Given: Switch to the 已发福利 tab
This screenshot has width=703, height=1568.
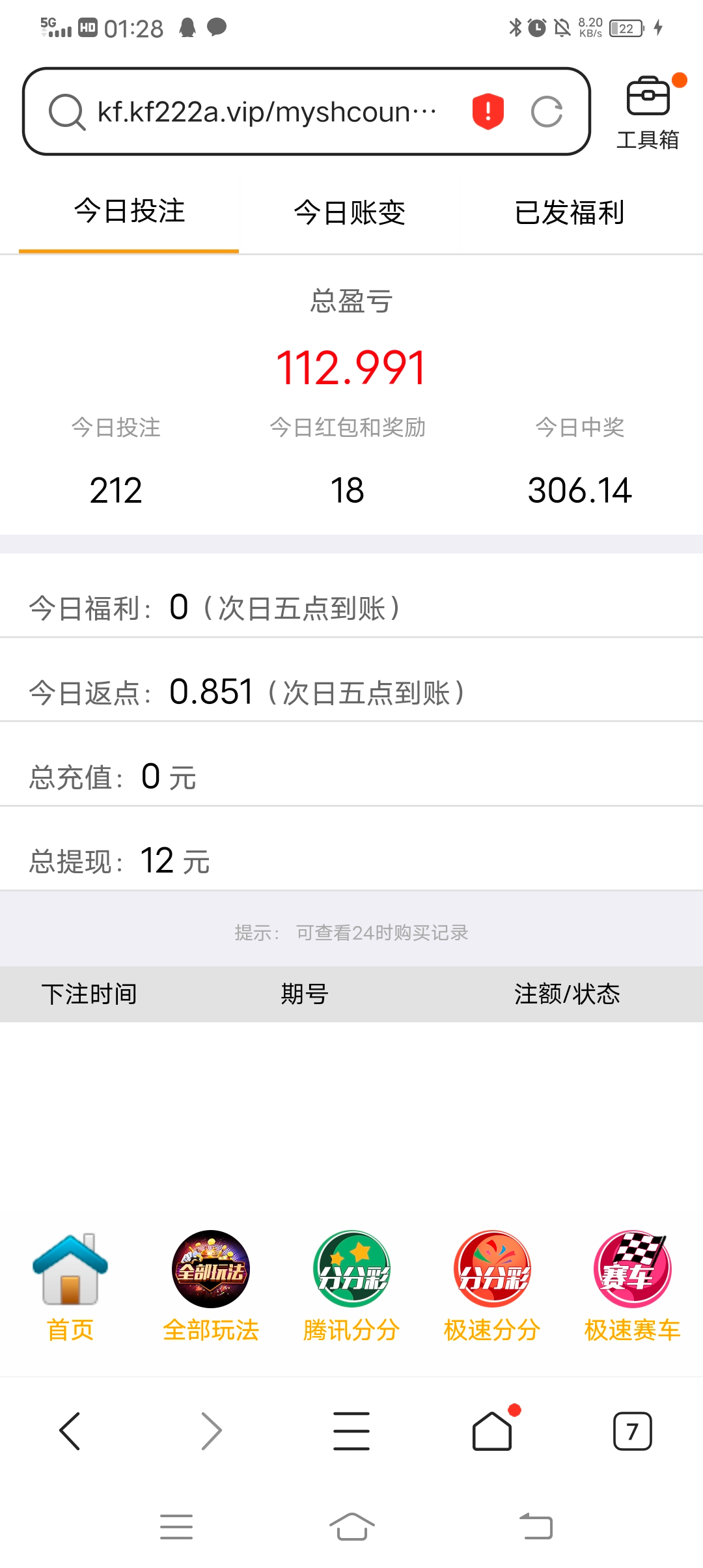Looking at the screenshot, I should (x=570, y=213).
